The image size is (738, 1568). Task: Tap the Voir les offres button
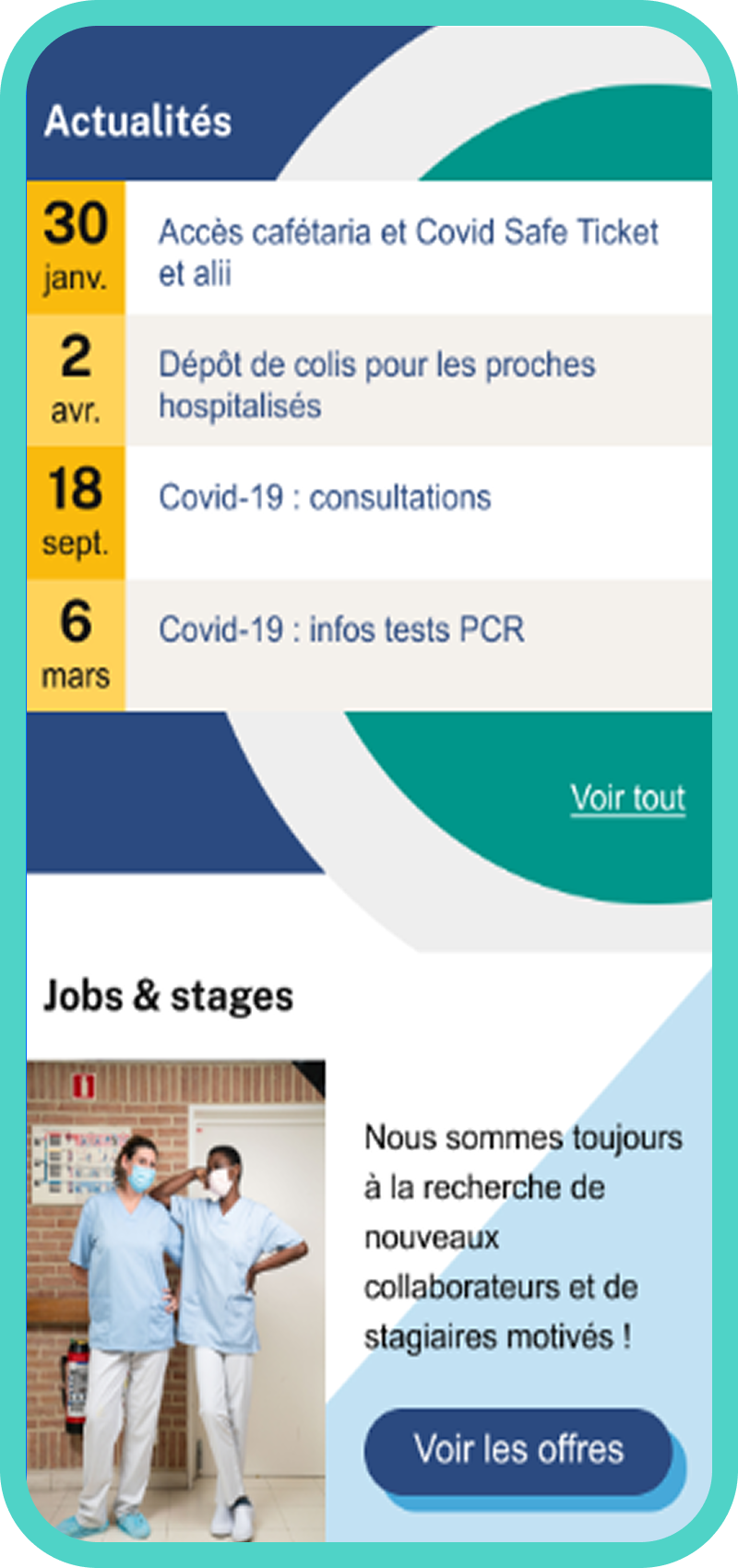tap(518, 1450)
